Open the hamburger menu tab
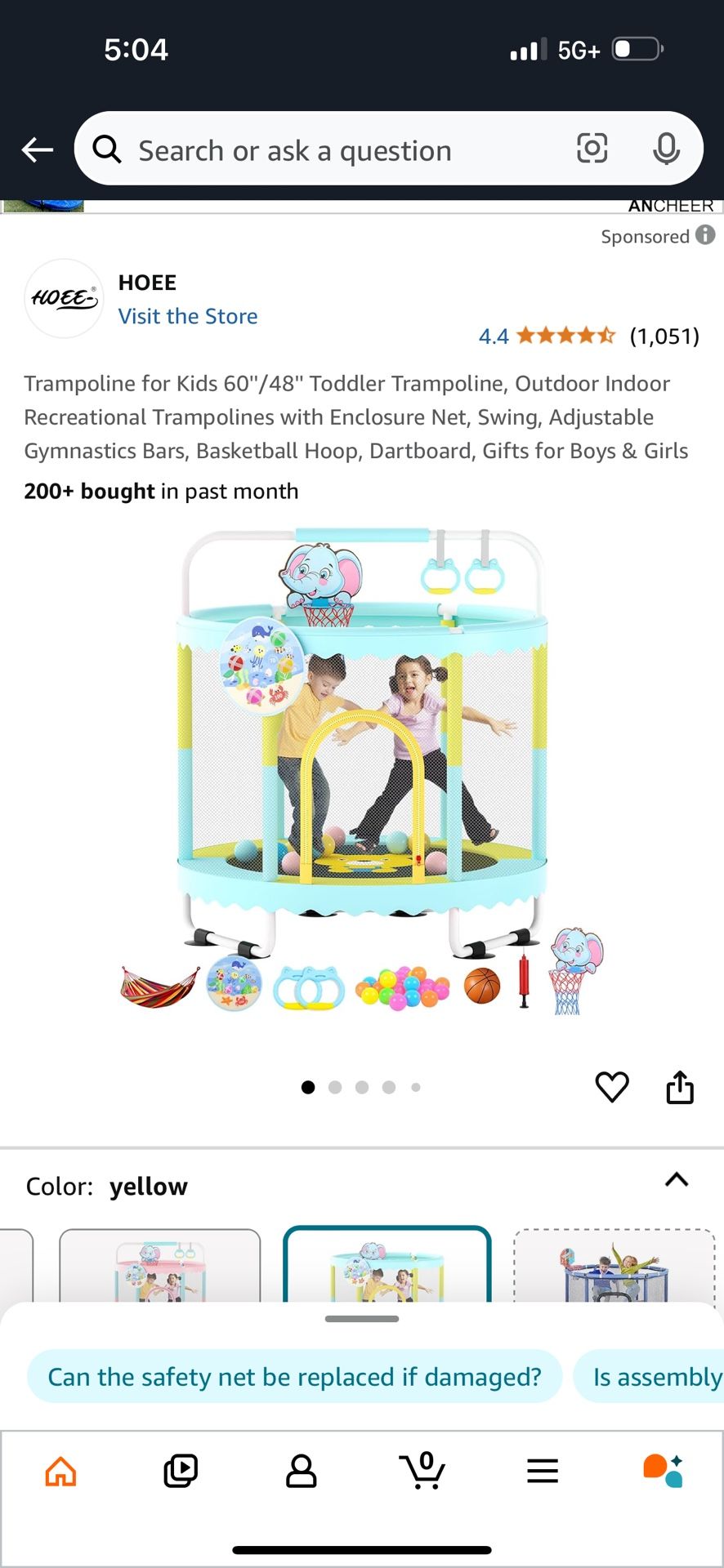Screen dimensions: 724x1568 click(x=543, y=1471)
